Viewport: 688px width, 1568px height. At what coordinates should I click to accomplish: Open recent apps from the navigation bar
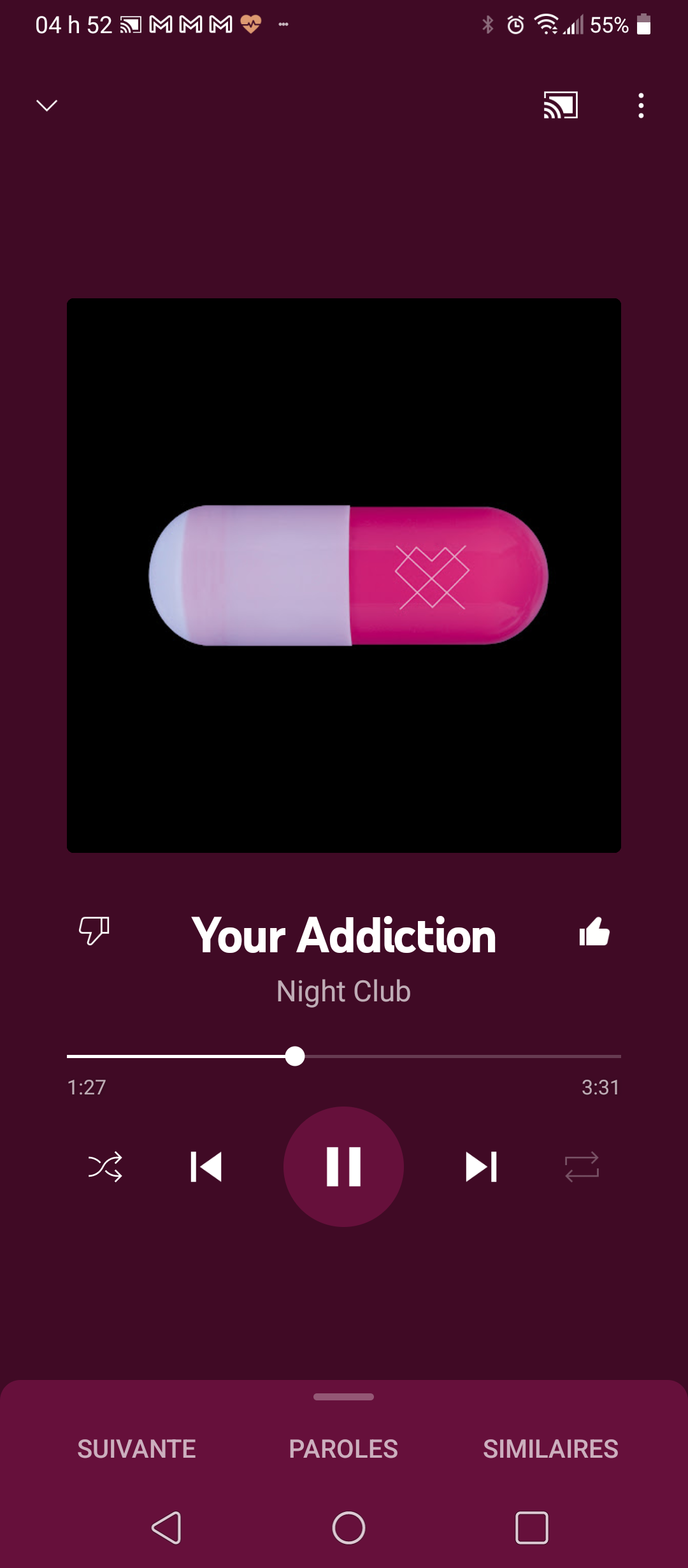tap(531, 1528)
